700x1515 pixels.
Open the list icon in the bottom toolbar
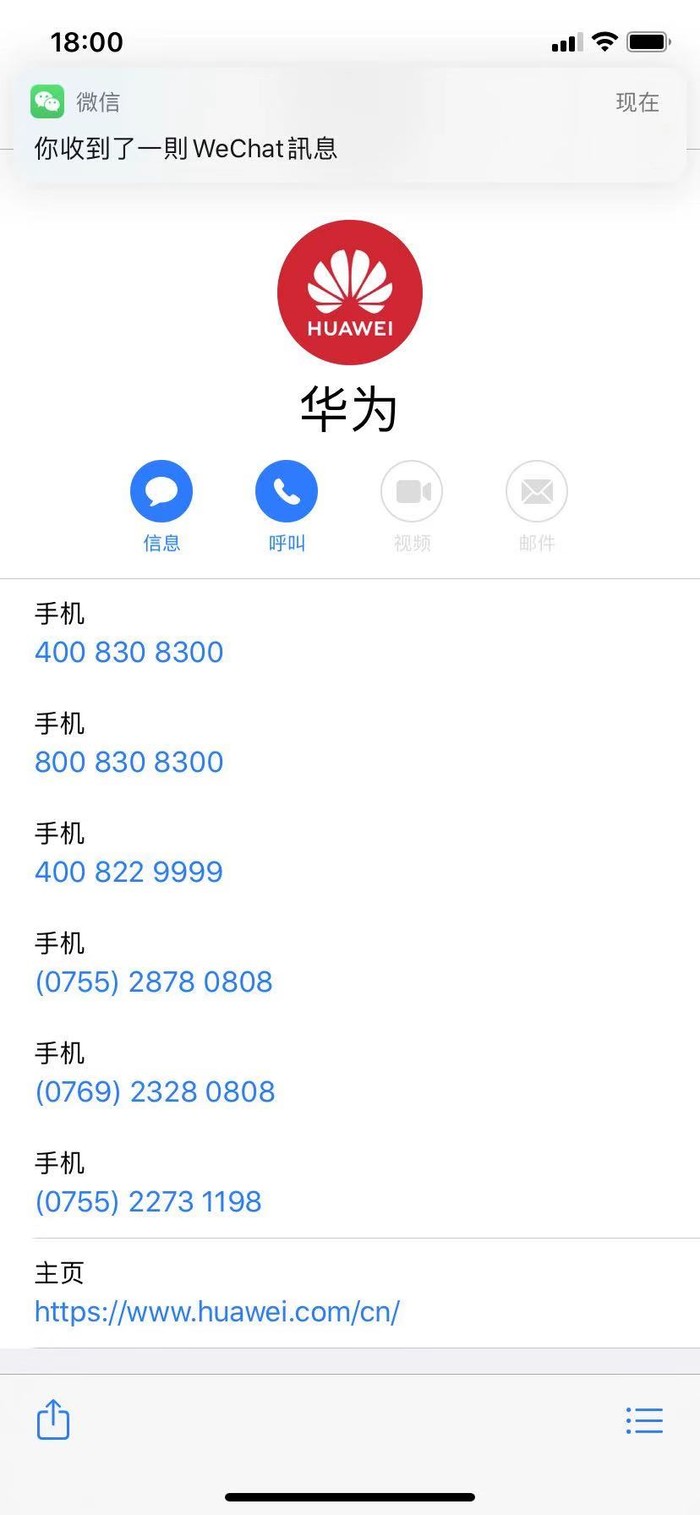tap(644, 1420)
